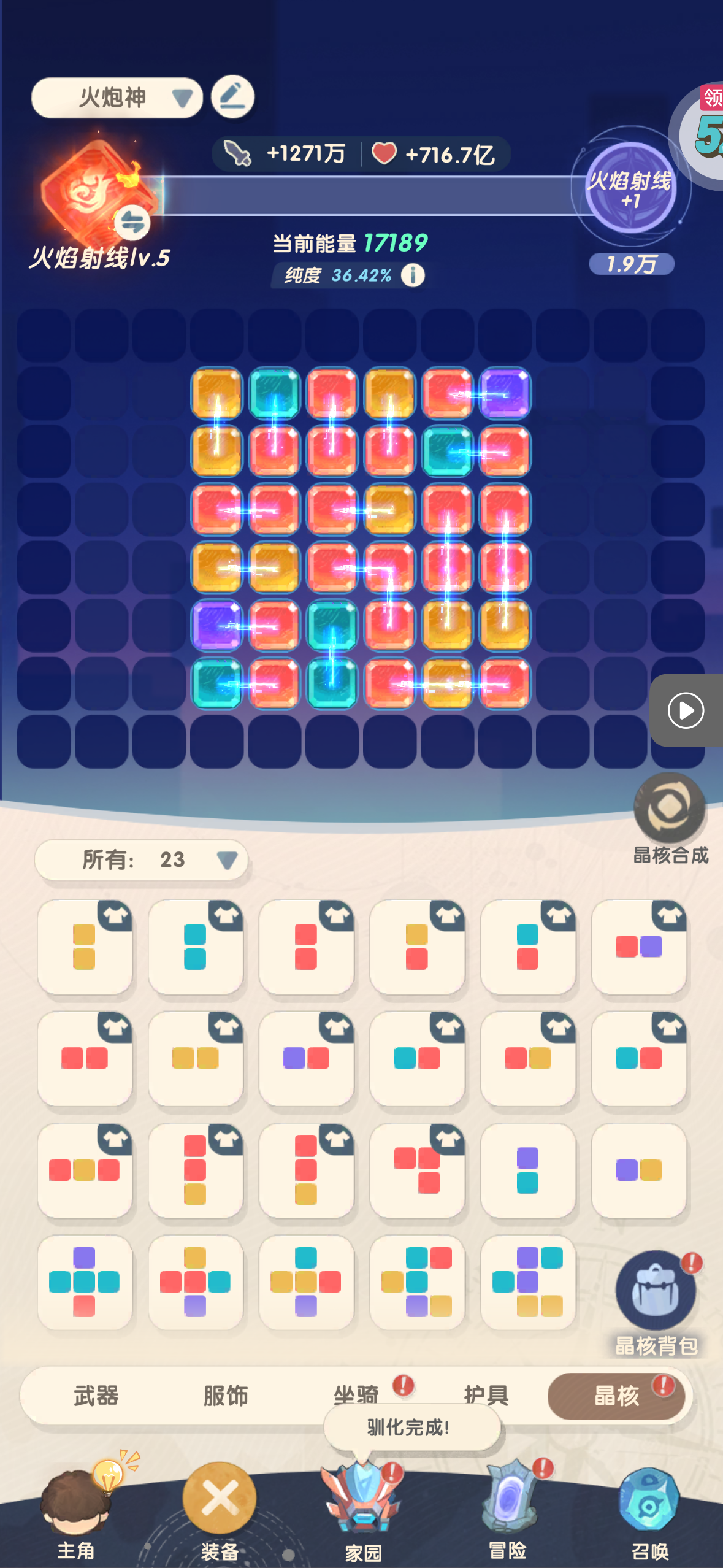
Task: Open 晶核合成 synthesis
Action: point(670,810)
